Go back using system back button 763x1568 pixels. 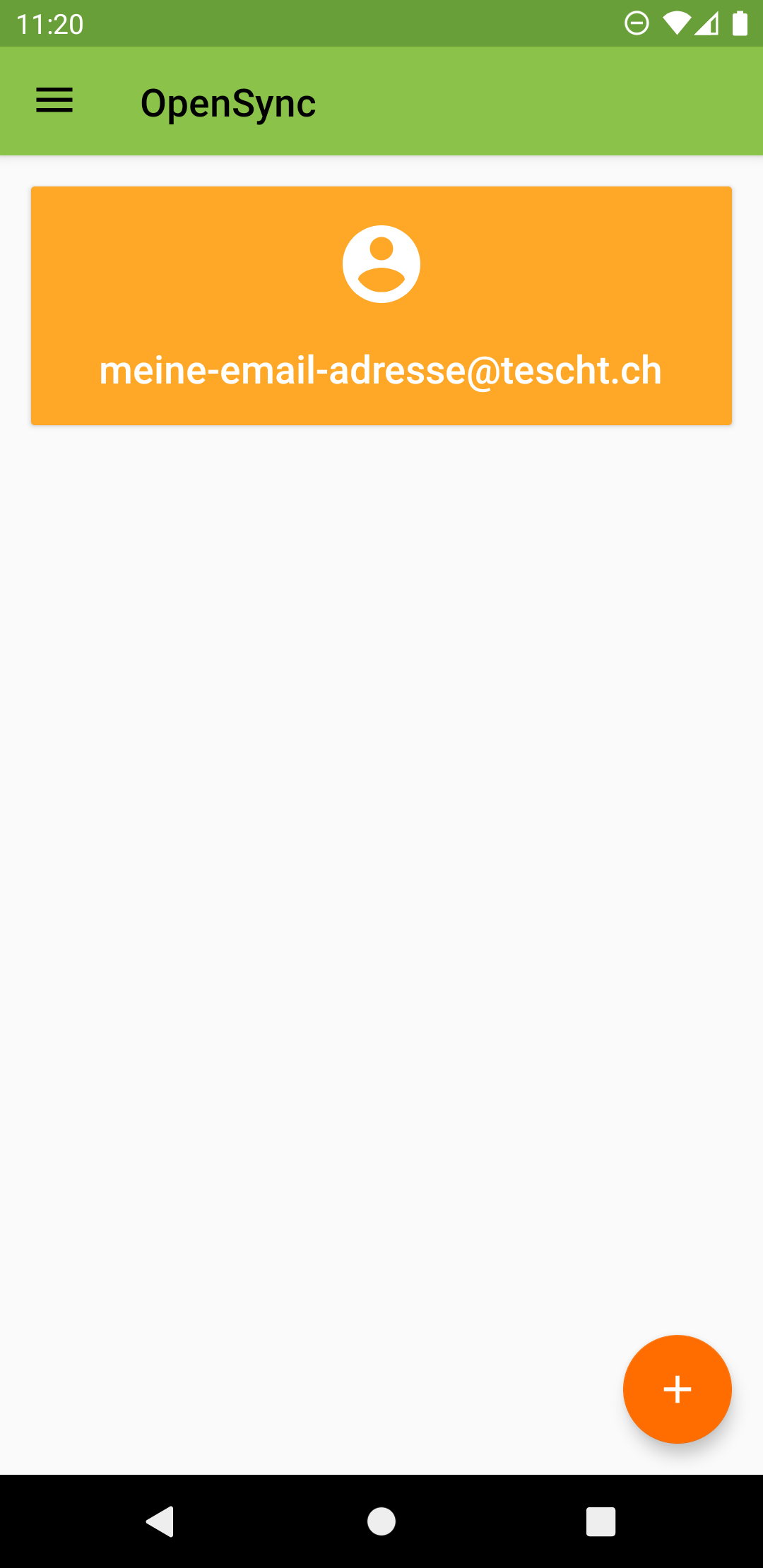tap(160, 1521)
